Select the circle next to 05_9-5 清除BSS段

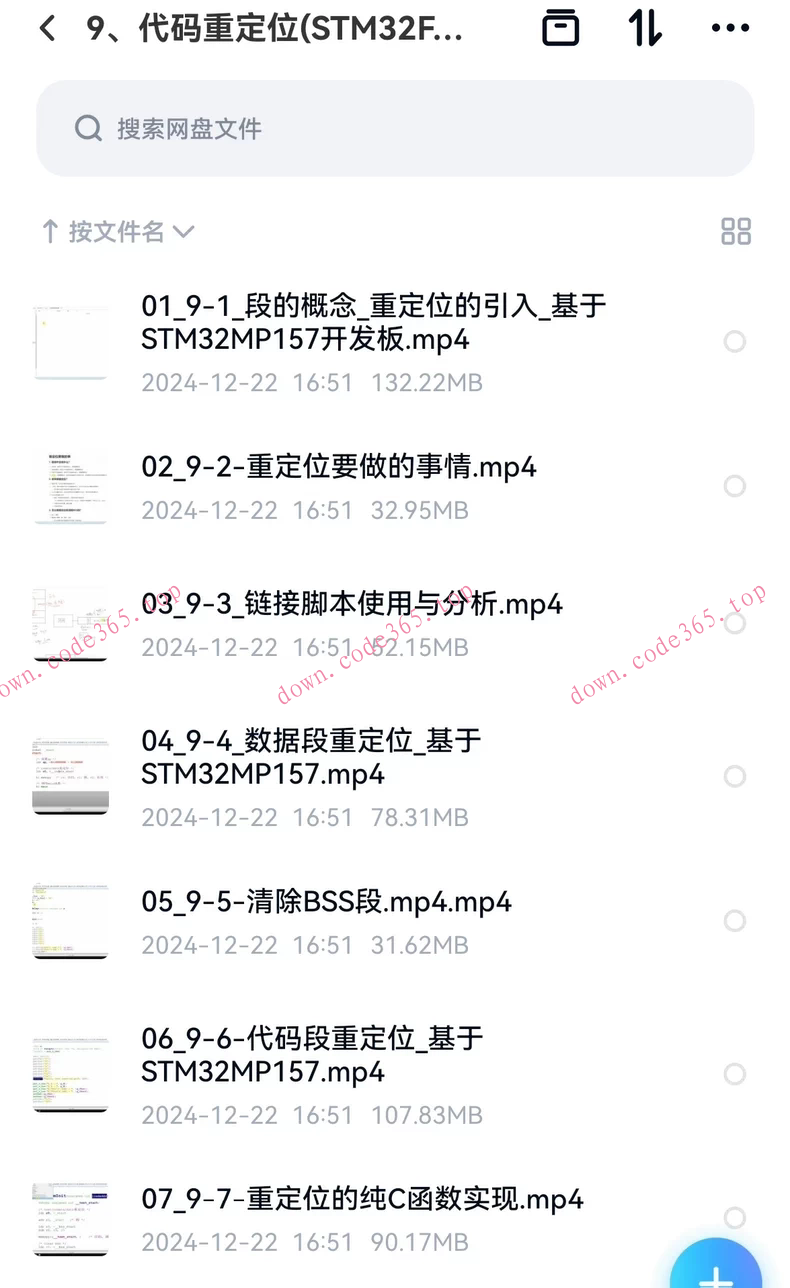point(735,920)
